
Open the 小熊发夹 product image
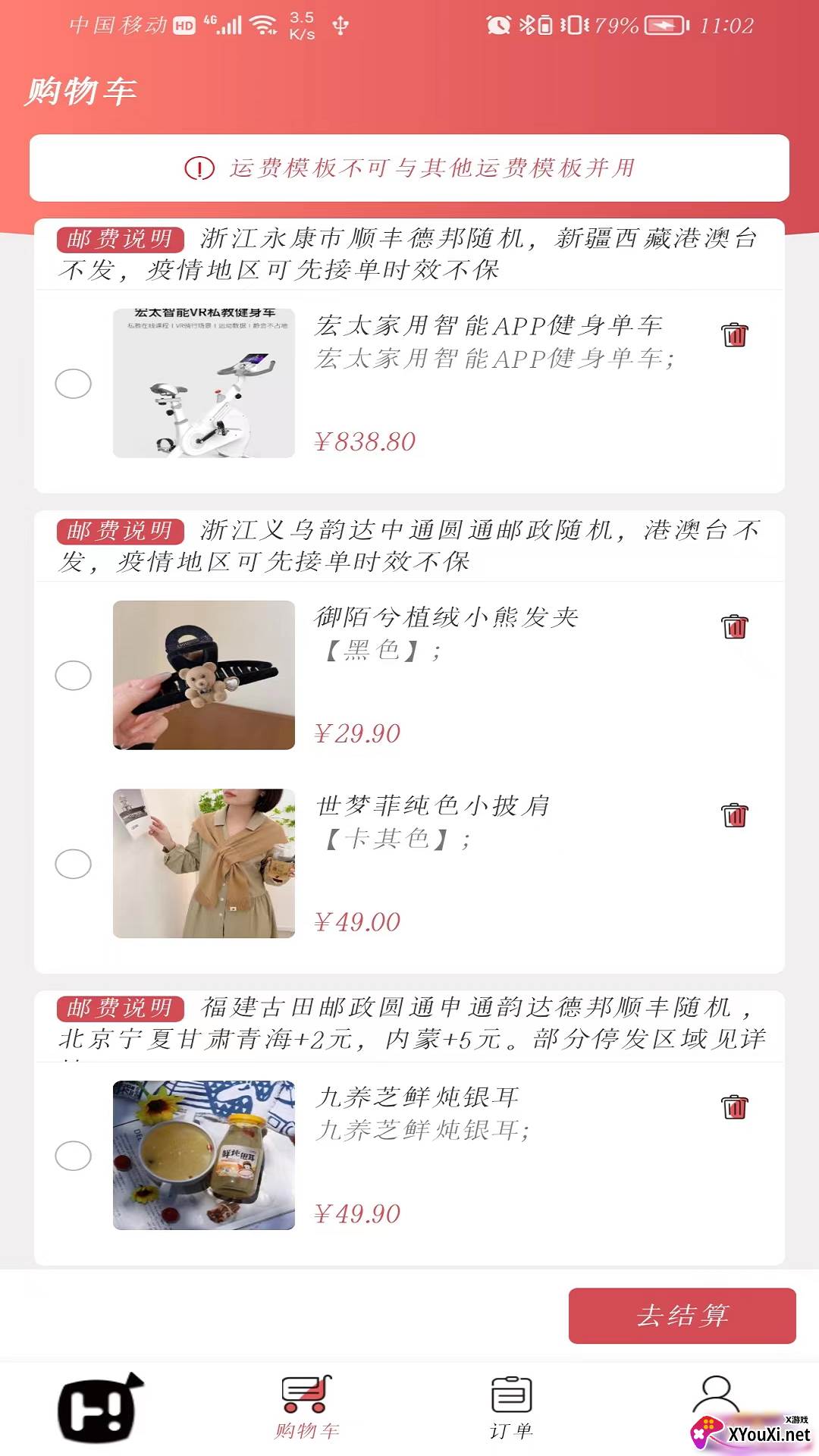click(x=204, y=675)
